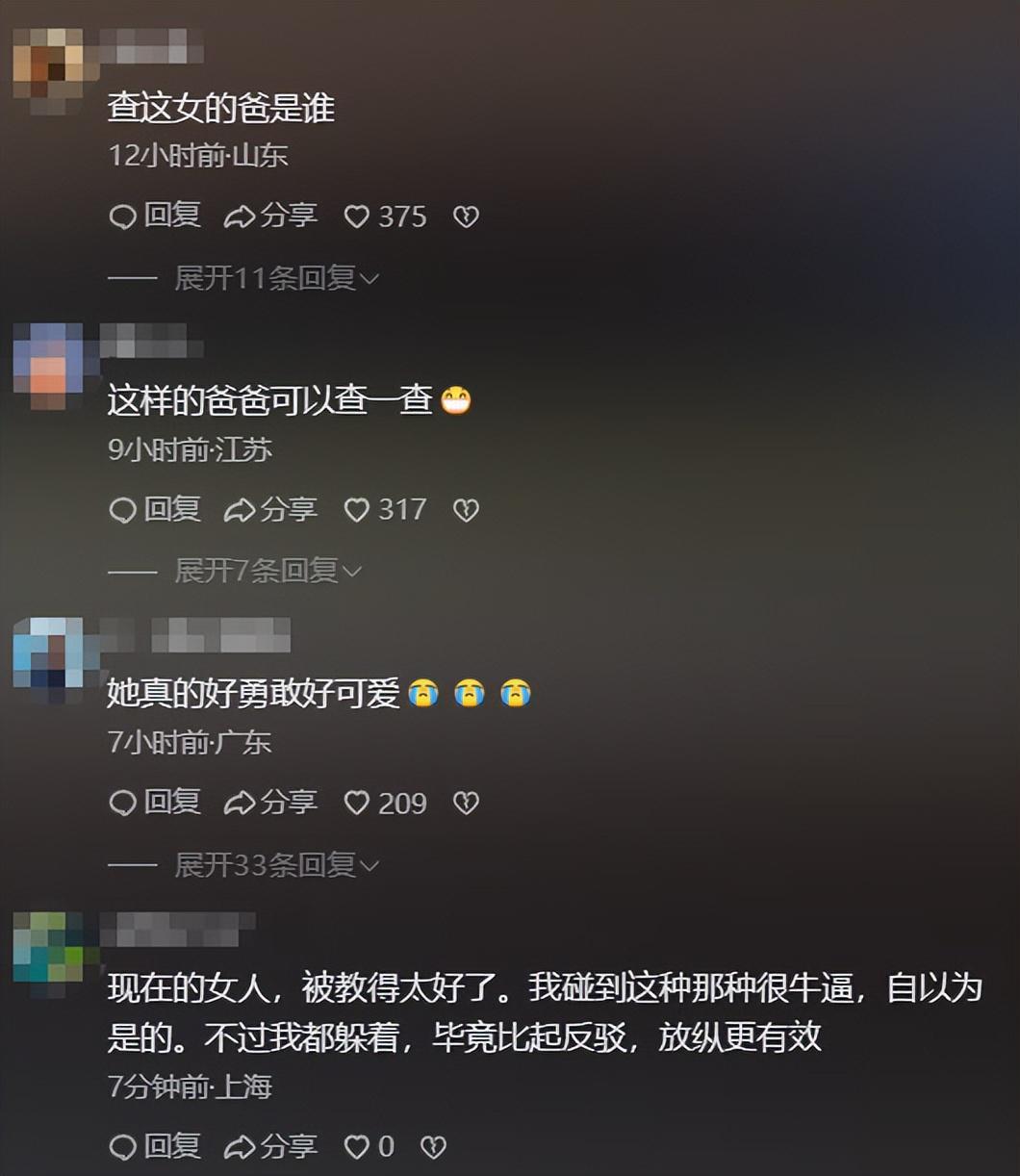Like the comment with 209 likes

click(x=357, y=803)
